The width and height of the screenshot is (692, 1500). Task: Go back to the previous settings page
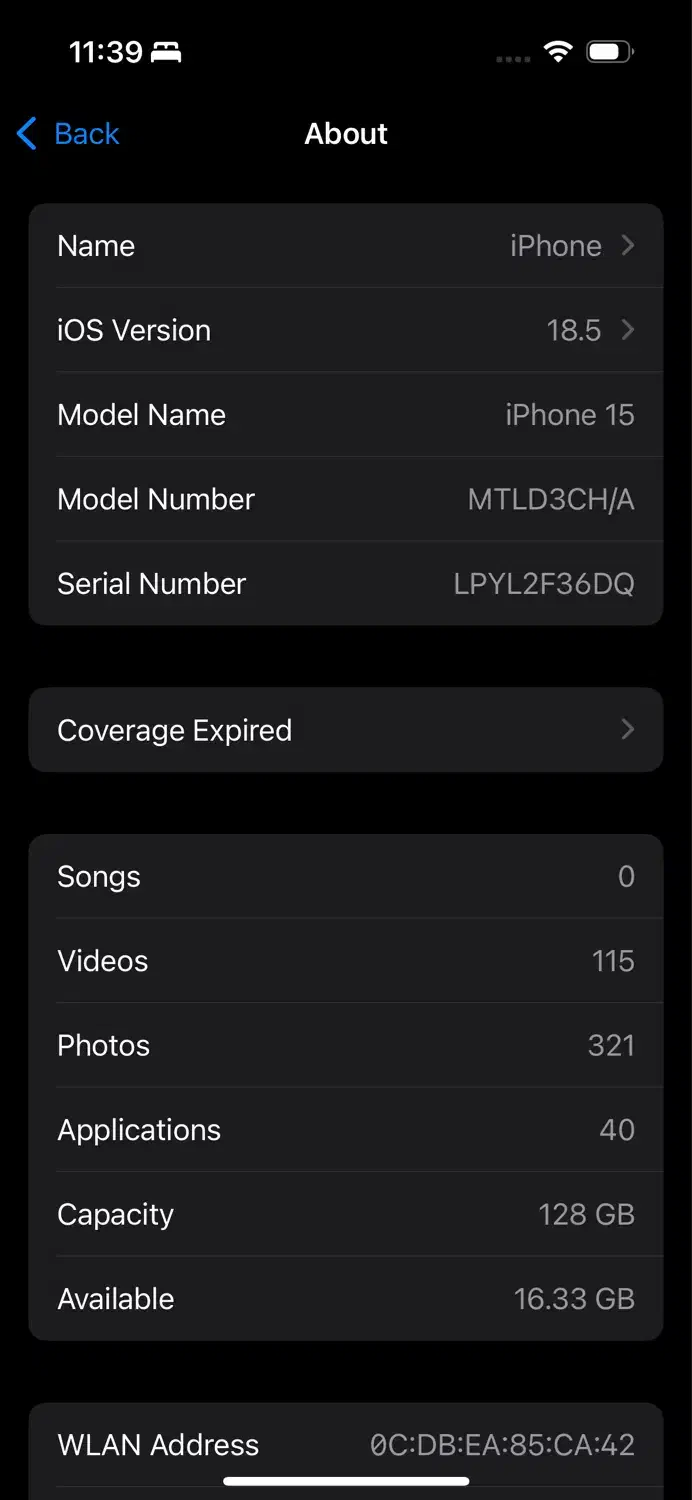pos(68,134)
